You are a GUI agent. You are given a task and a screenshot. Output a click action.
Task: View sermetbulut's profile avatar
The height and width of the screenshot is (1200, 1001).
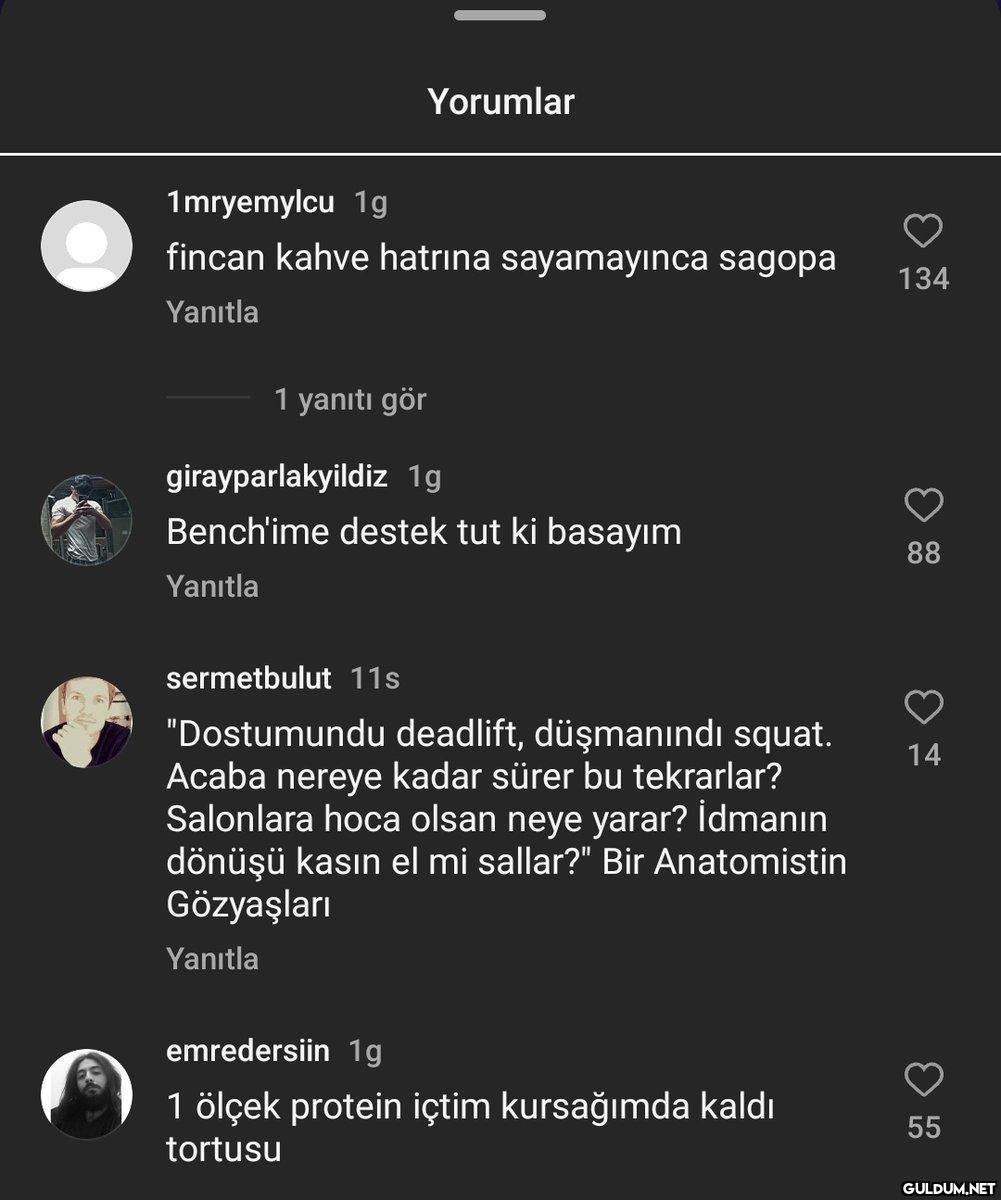point(86,722)
